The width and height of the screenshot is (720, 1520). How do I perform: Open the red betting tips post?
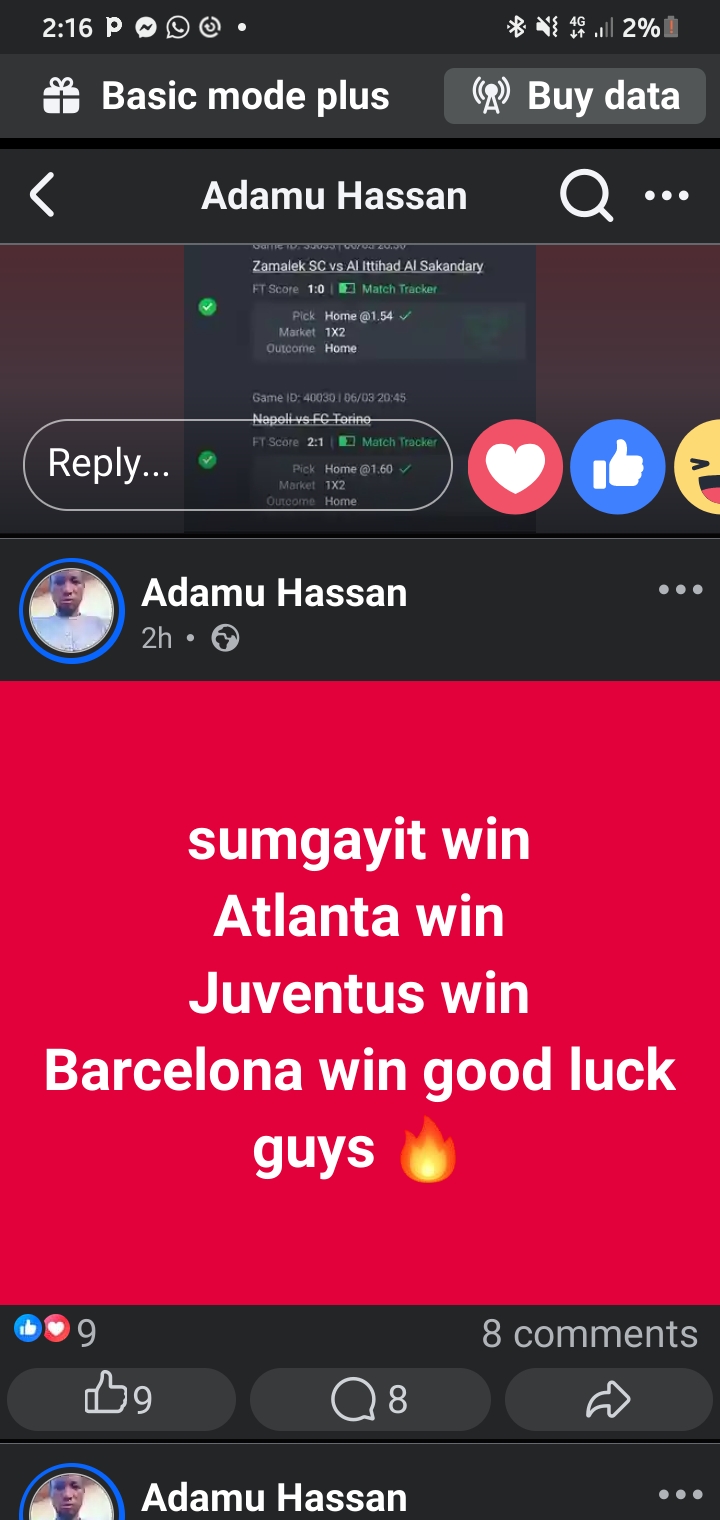point(360,992)
